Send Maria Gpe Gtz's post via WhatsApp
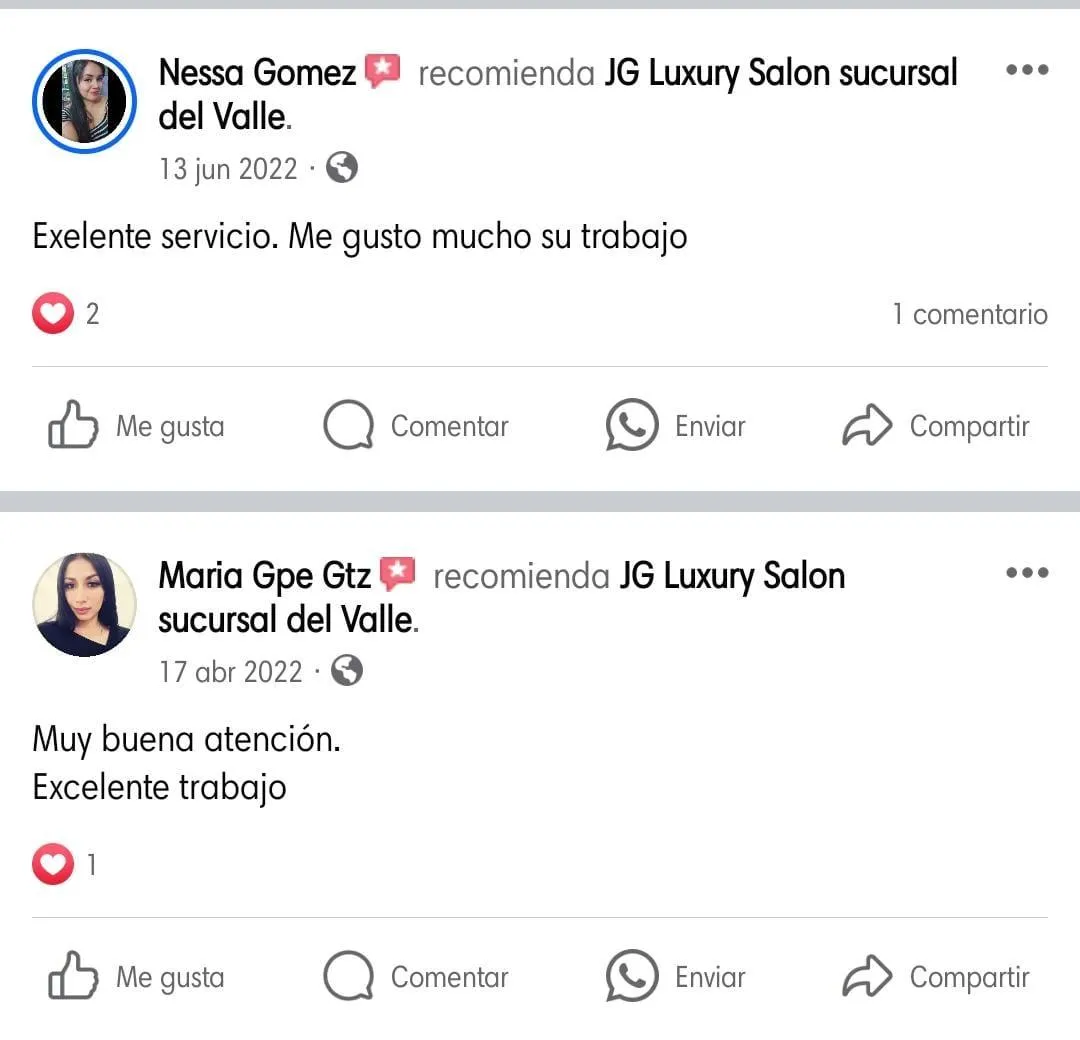1080x1040 pixels. tap(676, 977)
